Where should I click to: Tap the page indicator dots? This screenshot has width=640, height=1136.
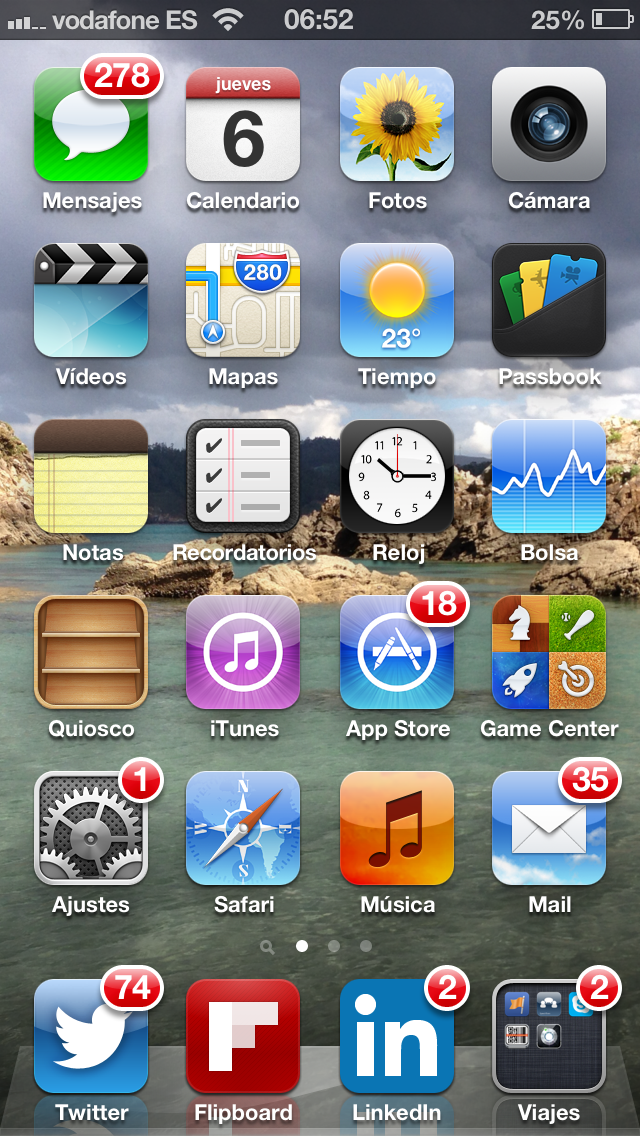coord(317,946)
